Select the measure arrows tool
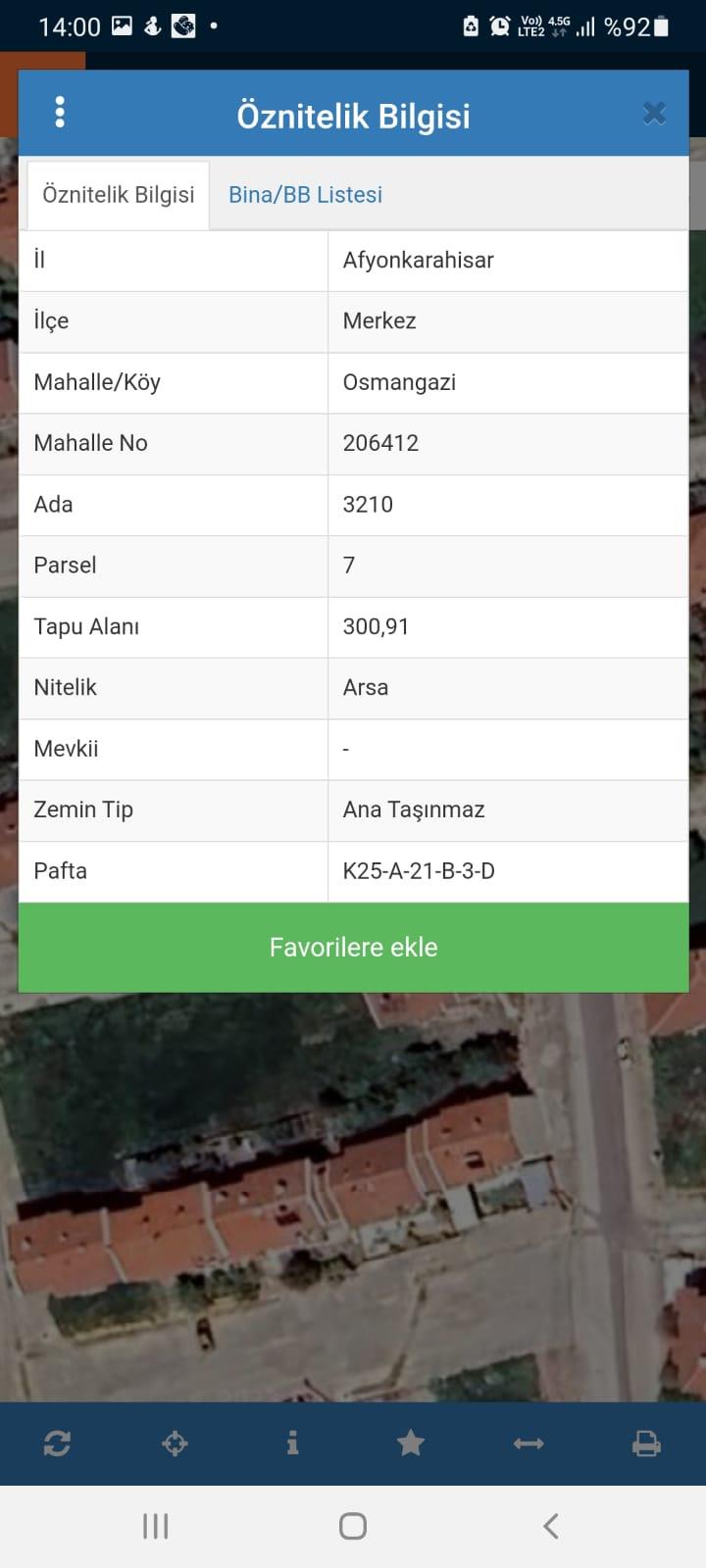The image size is (706, 1568). [529, 1444]
